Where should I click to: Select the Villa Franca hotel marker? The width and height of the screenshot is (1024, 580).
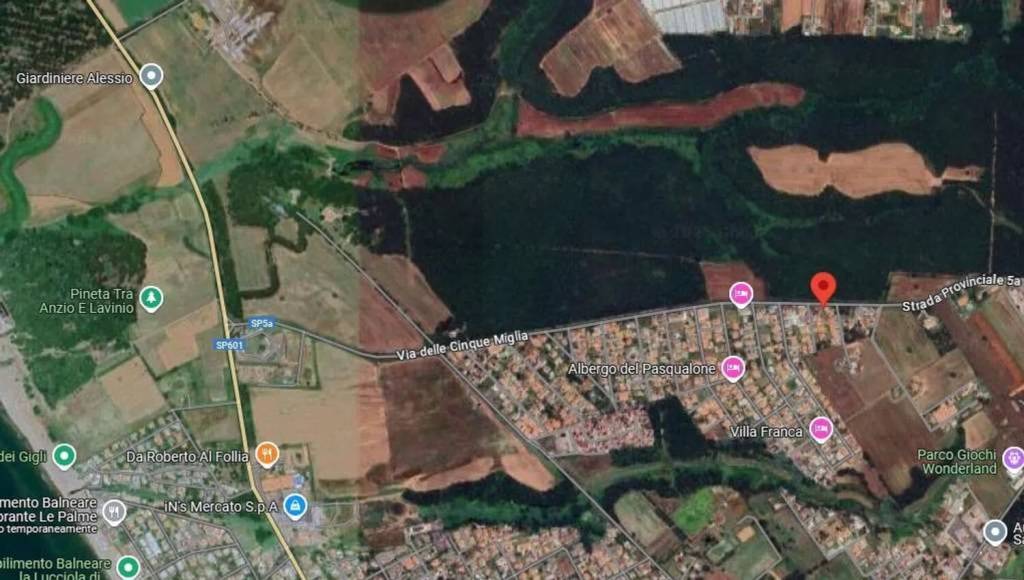(820, 430)
